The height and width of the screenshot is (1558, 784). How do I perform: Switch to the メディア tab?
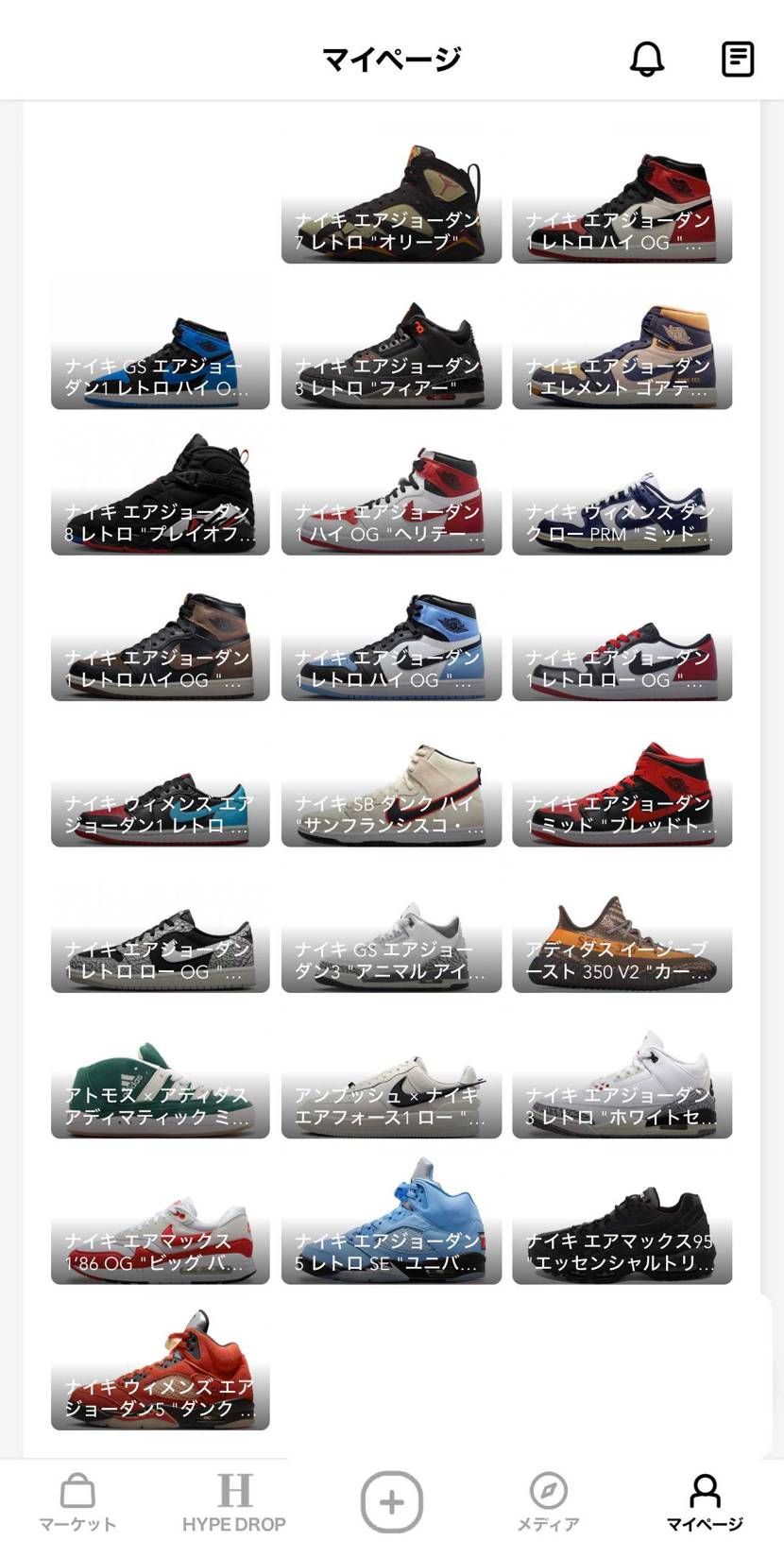pos(548,1502)
